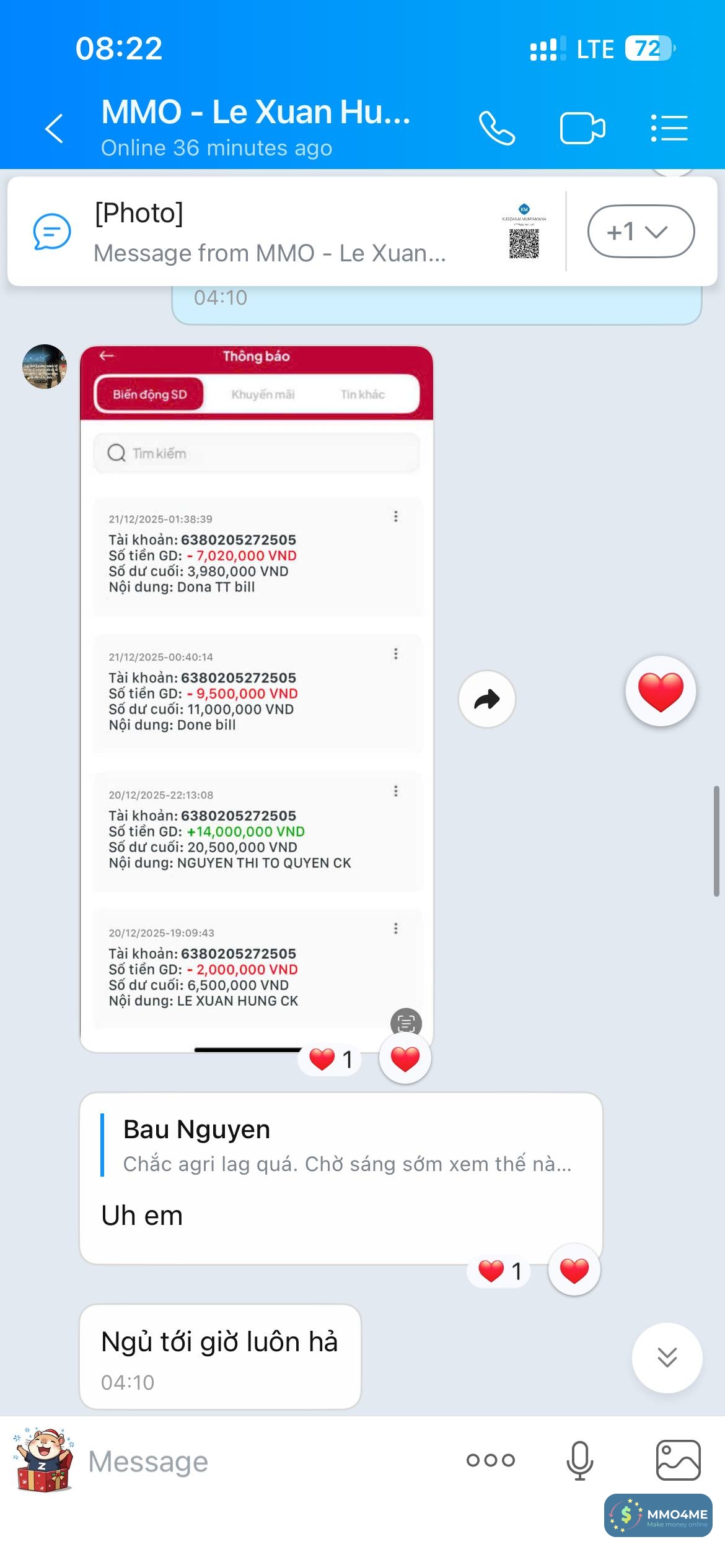Start a voice call with Le Xuan Hung

tap(496, 128)
